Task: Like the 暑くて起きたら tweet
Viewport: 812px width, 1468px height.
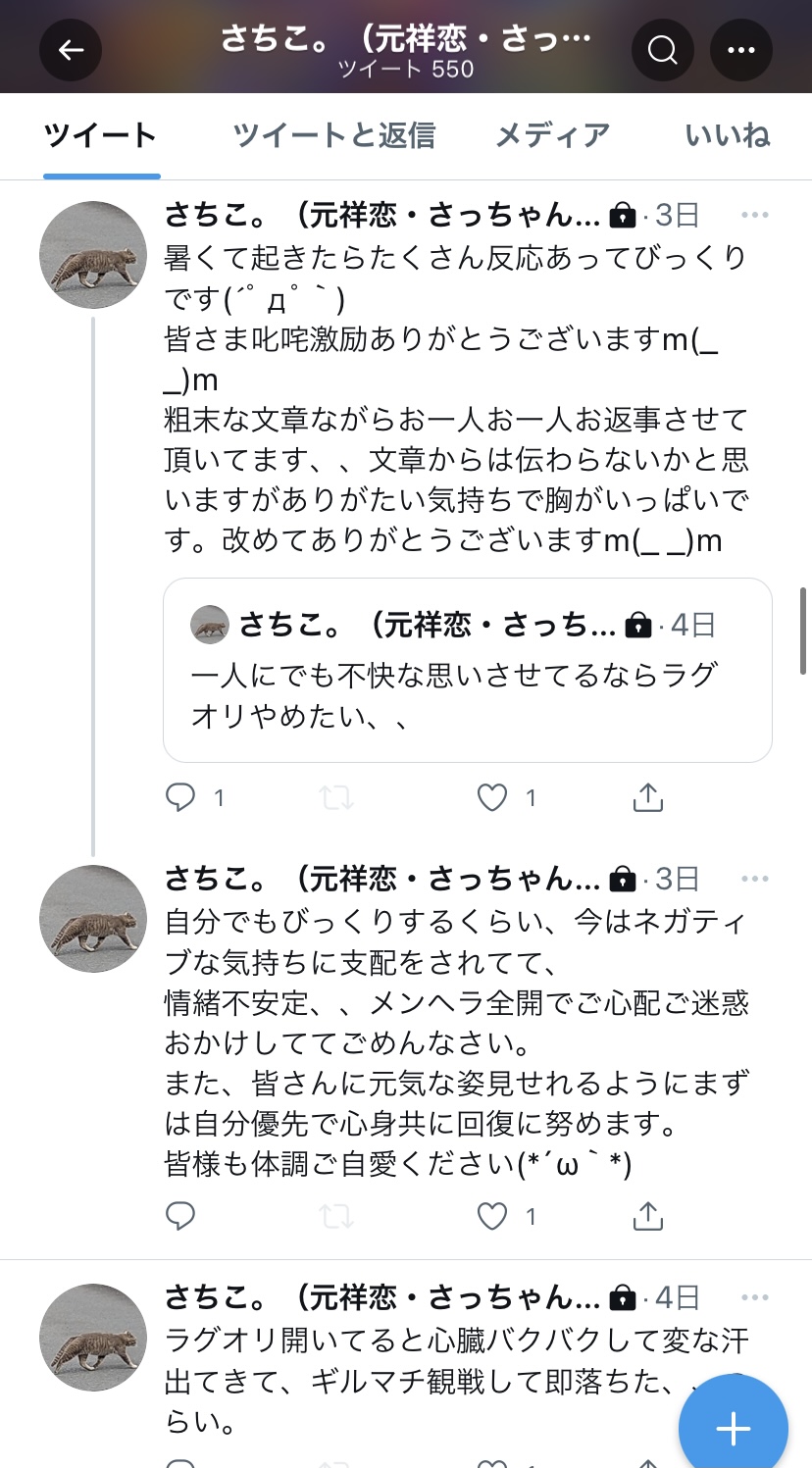Action: click(x=492, y=798)
